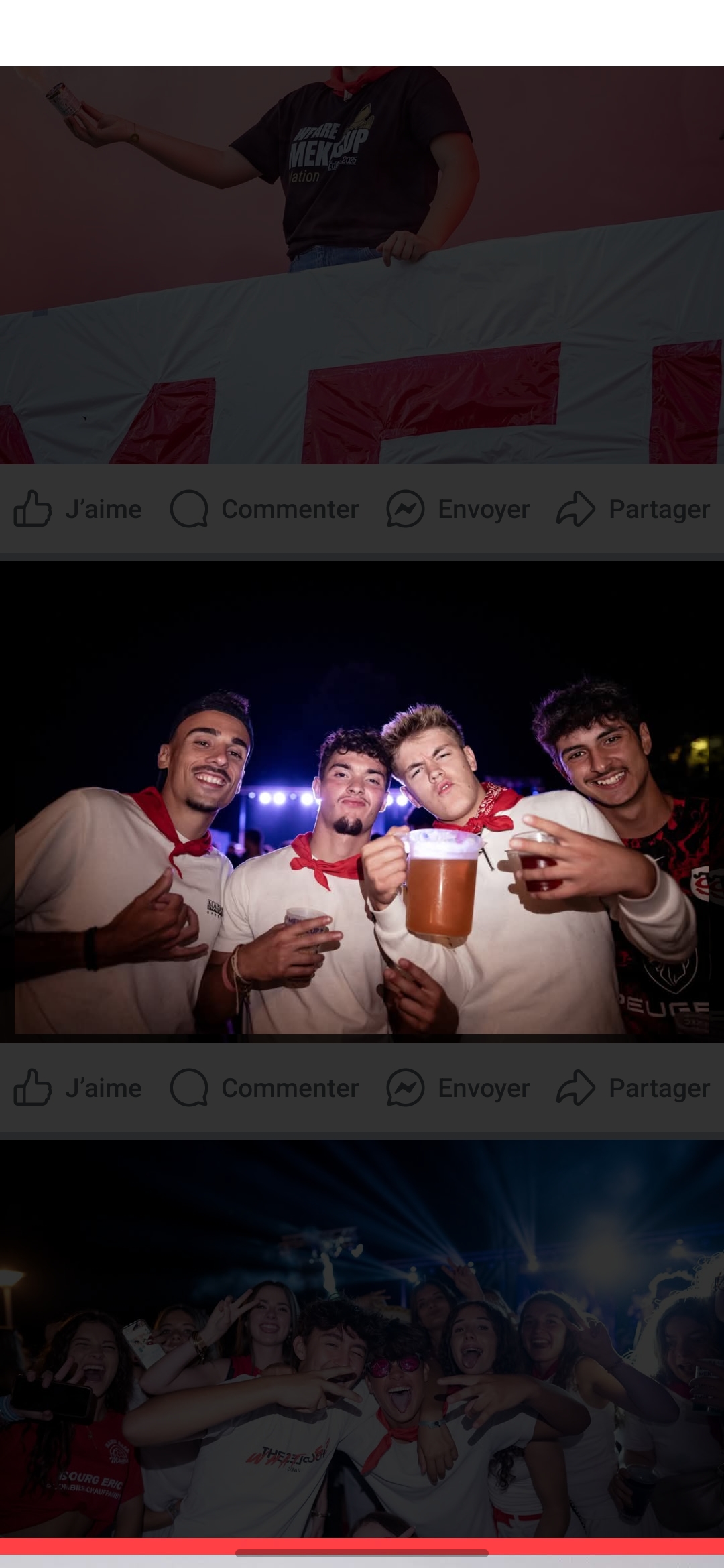Comment on the four friends beer photo

pyautogui.click(x=264, y=1088)
